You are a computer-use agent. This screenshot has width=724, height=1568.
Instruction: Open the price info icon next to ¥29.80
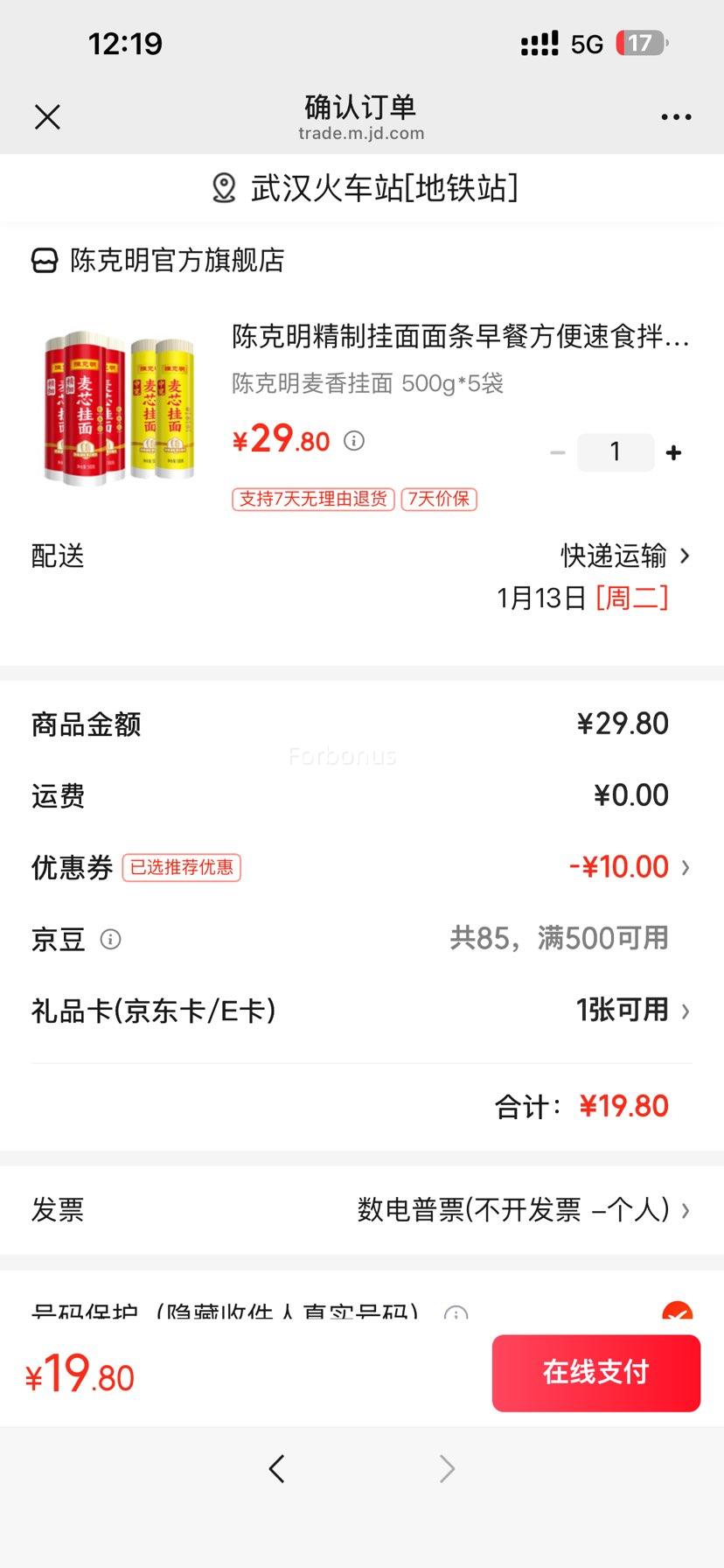(x=353, y=441)
